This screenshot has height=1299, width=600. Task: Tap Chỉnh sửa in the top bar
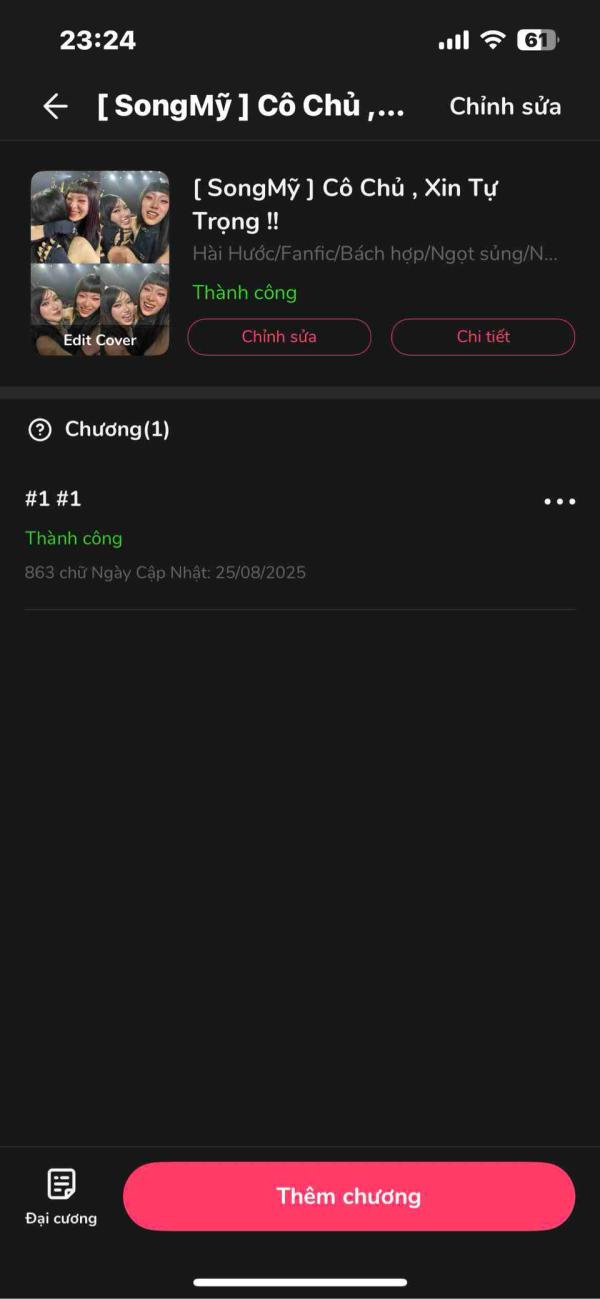tap(505, 107)
